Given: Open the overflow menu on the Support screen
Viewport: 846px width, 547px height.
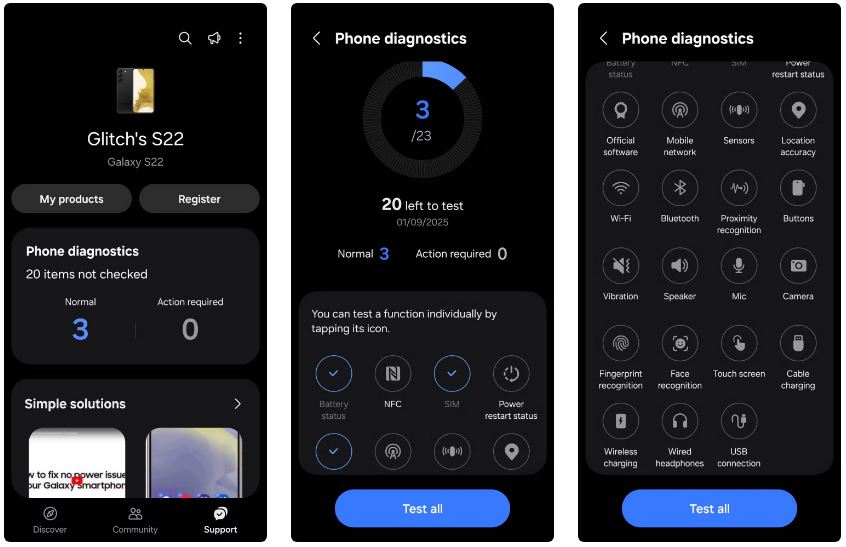Looking at the screenshot, I should coord(241,38).
